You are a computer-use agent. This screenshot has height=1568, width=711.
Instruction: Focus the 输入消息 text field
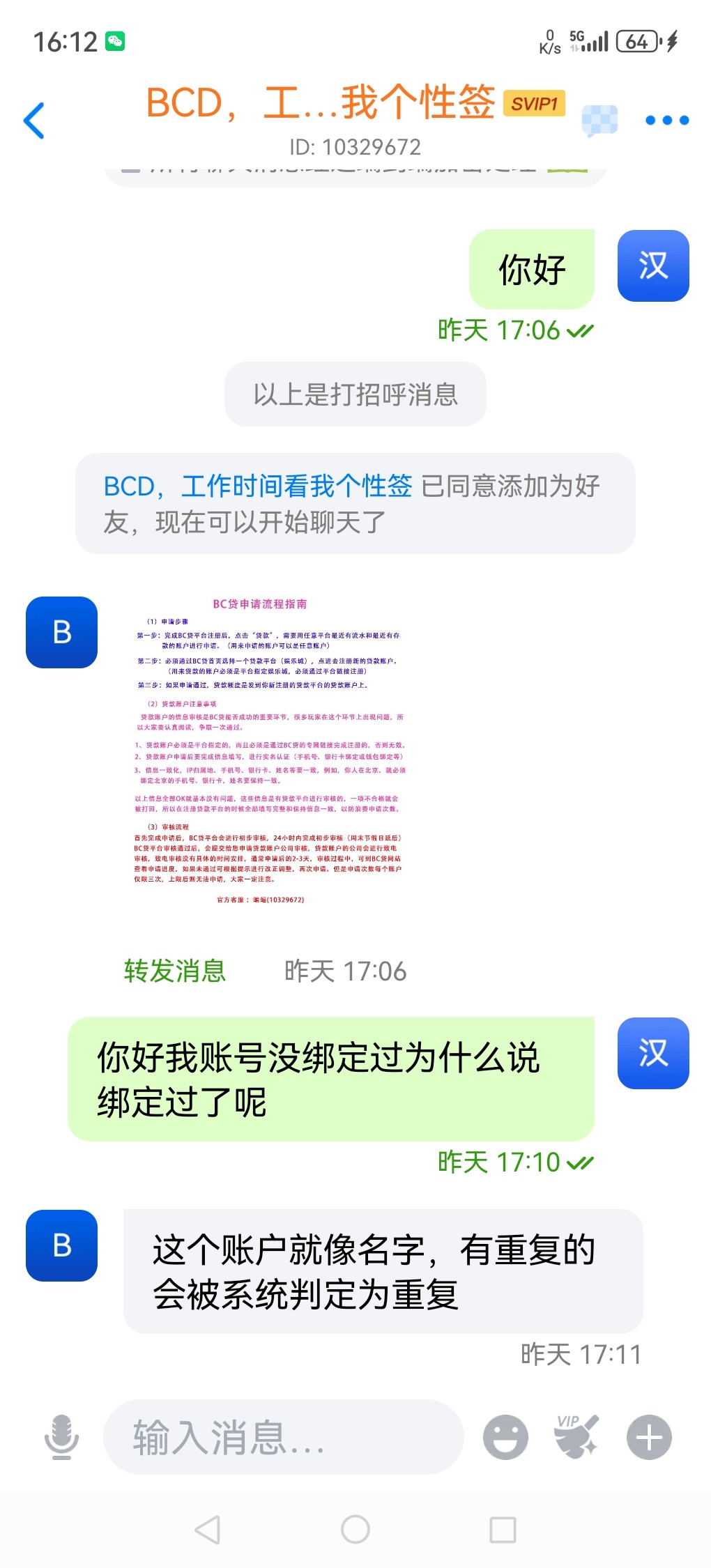[x=282, y=1437]
